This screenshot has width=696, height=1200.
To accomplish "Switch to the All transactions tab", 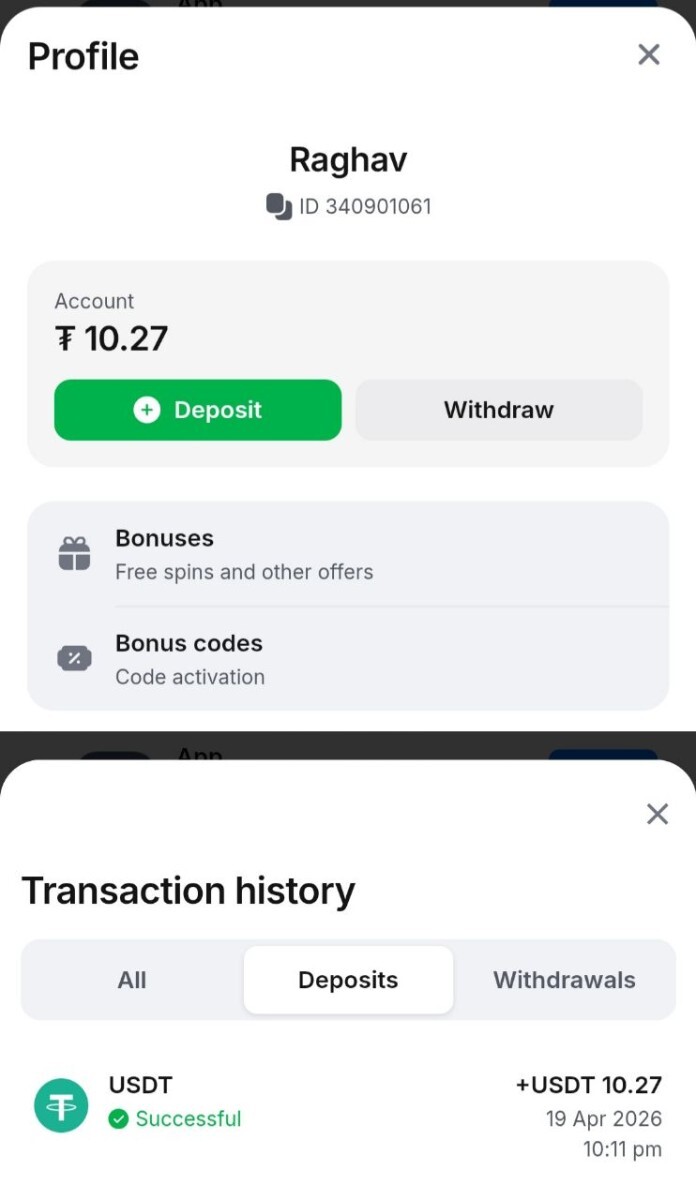I will 132,980.
